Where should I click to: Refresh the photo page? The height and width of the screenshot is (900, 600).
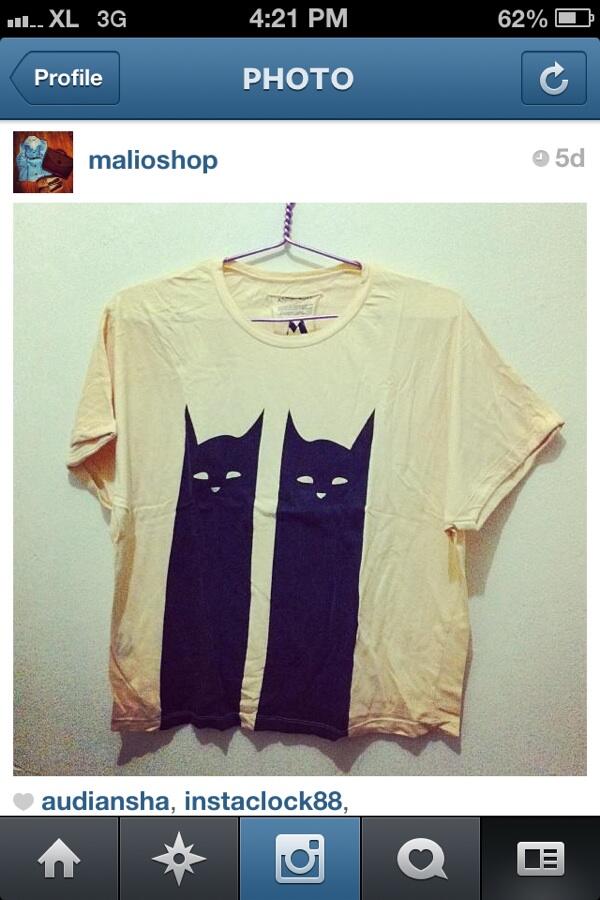[553, 79]
